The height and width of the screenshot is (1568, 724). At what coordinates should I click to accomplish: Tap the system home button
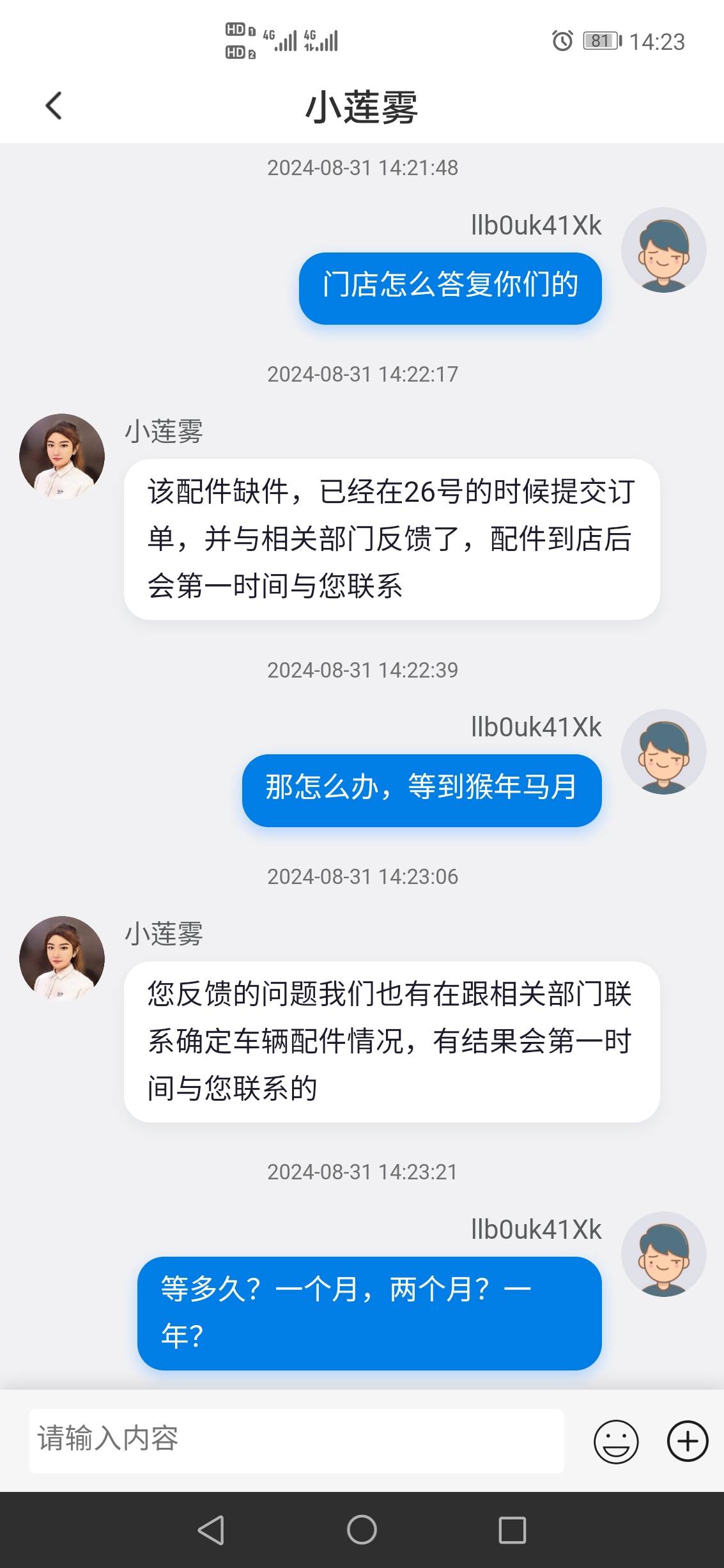[362, 1530]
